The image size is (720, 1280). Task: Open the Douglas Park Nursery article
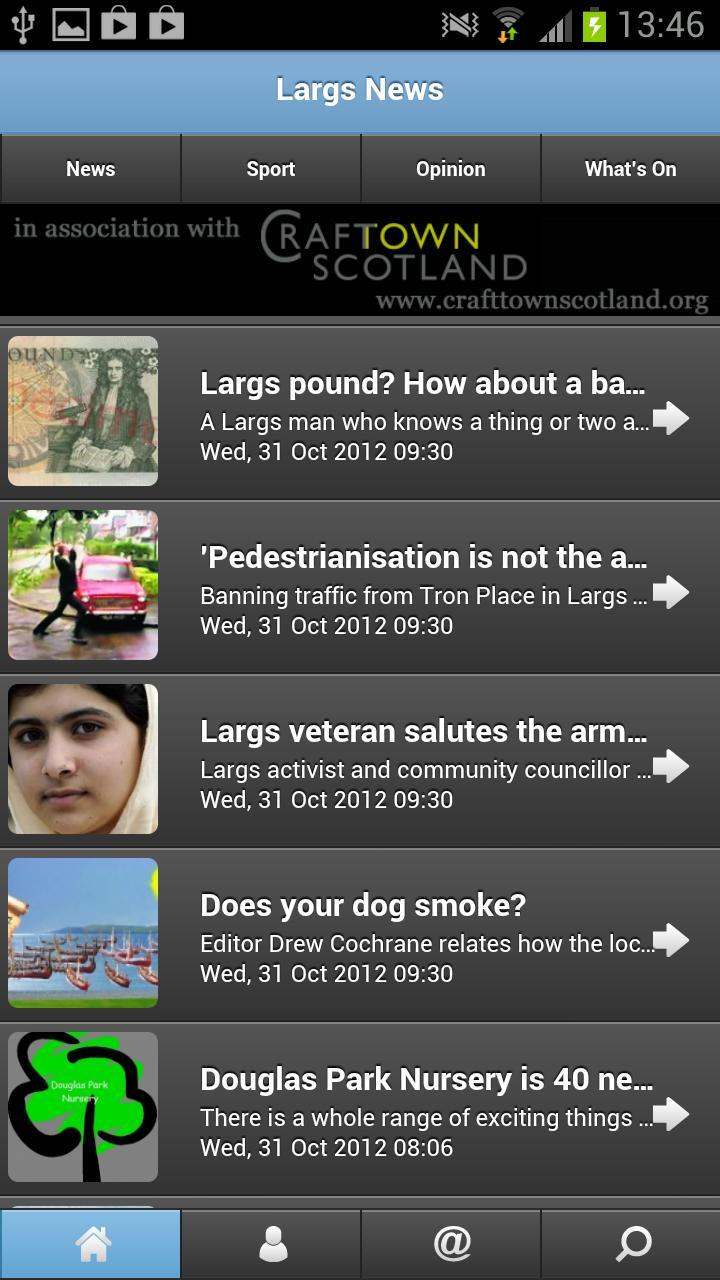[x=360, y=1108]
